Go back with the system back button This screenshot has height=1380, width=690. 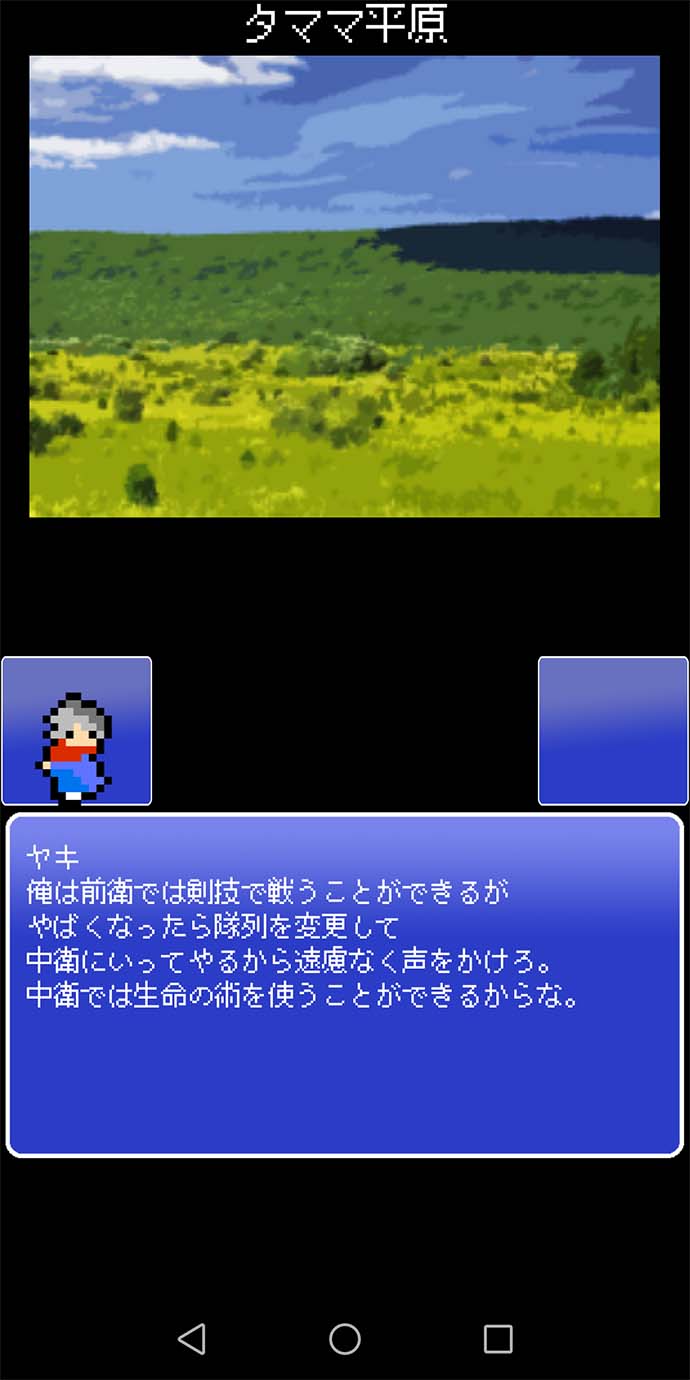click(191, 1338)
